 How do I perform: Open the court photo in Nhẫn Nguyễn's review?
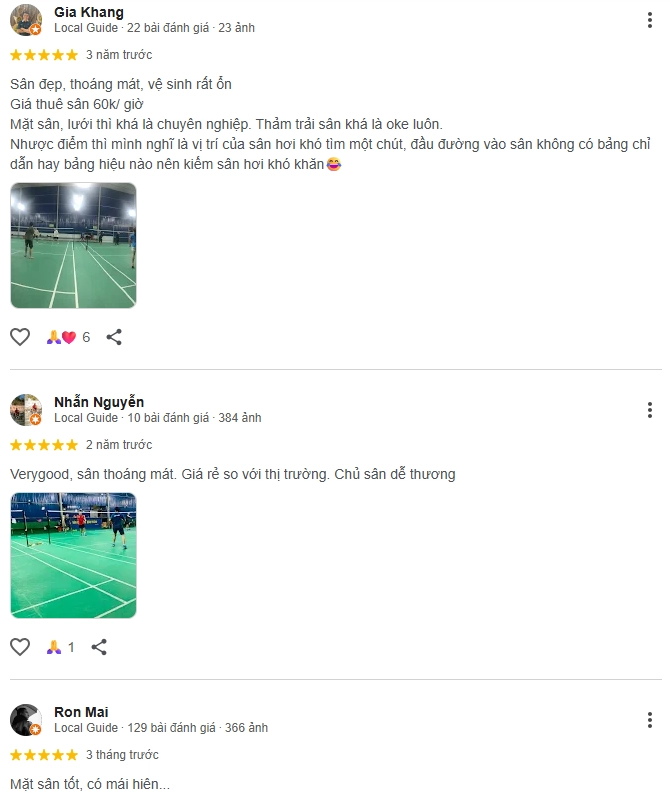[73, 555]
